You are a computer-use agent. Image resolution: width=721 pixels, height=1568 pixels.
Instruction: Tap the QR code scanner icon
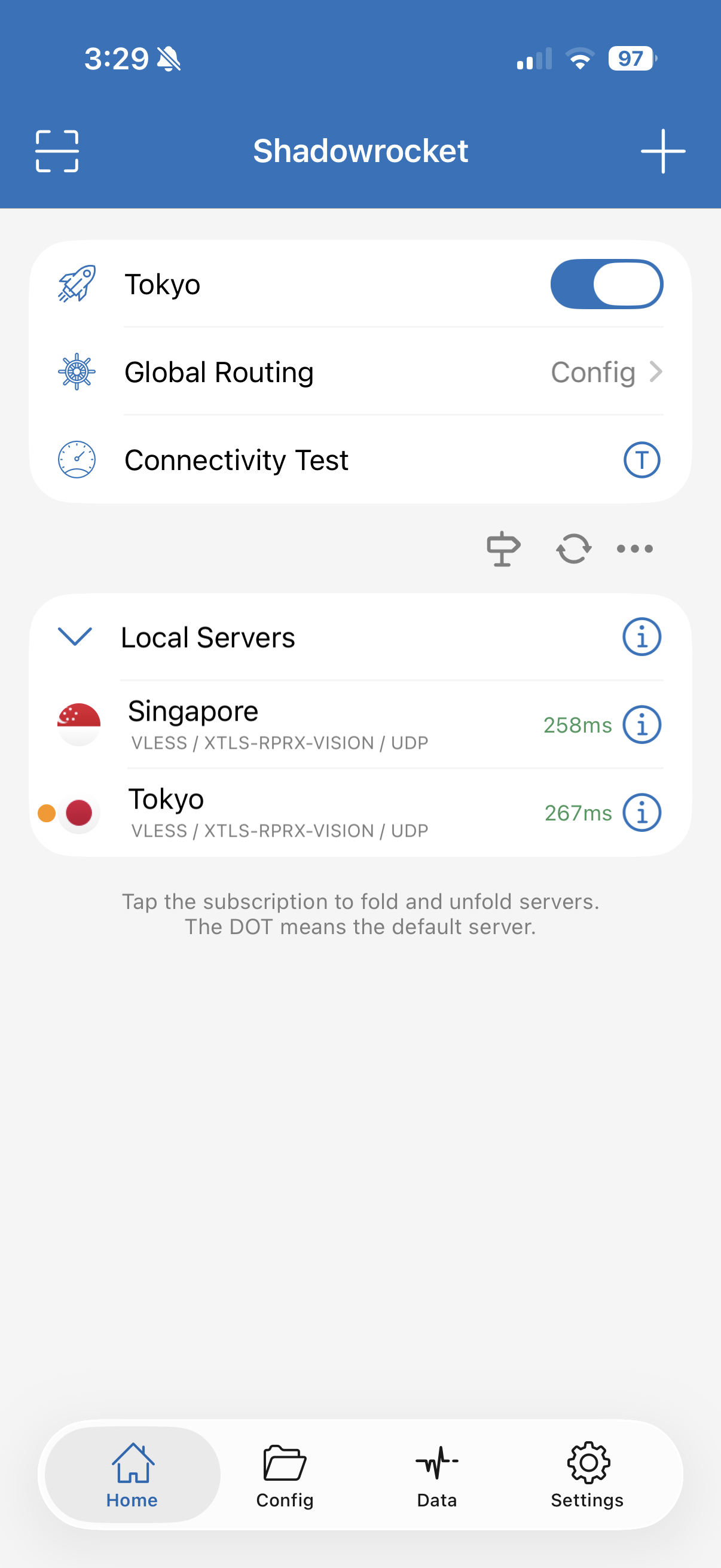57,150
